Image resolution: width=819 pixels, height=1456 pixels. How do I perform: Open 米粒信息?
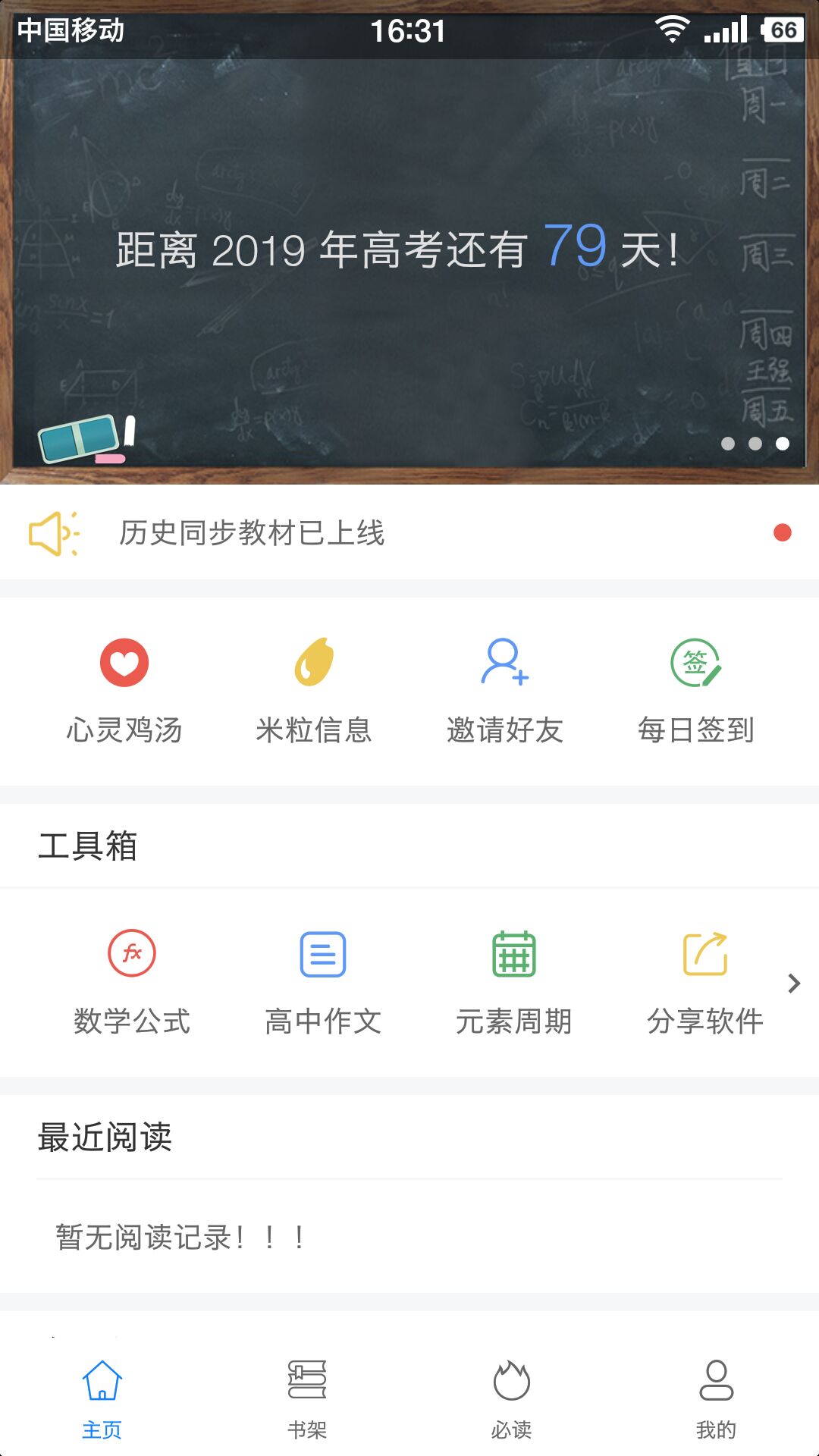(x=314, y=692)
